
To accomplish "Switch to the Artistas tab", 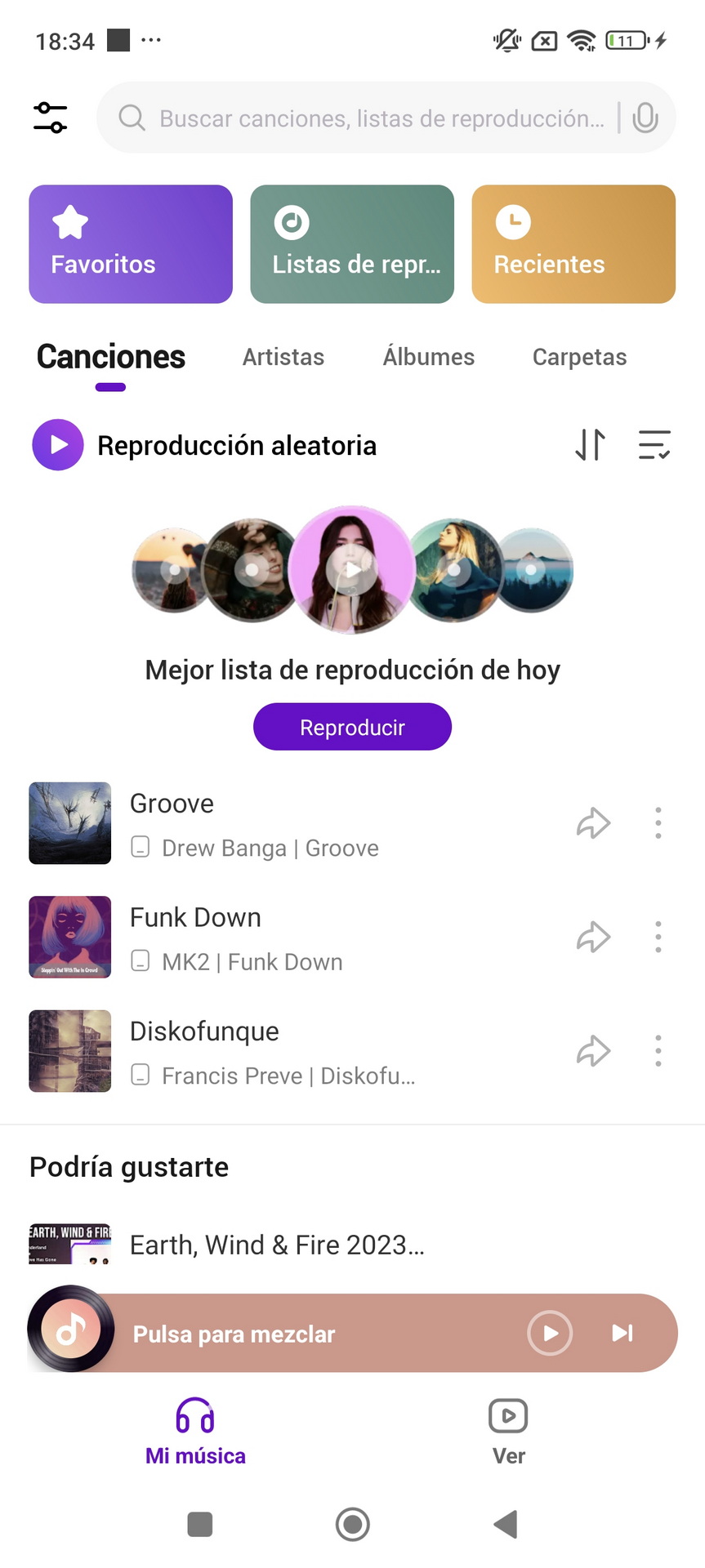I will (283, 357).
